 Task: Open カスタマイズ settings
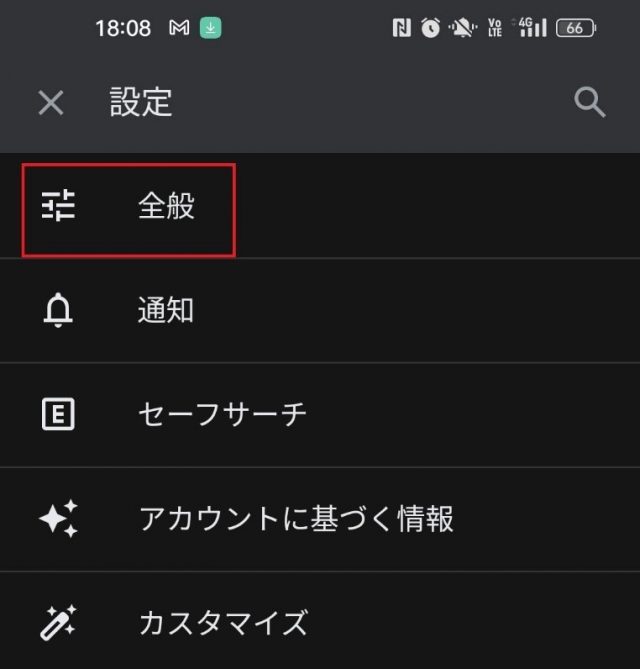222,623
